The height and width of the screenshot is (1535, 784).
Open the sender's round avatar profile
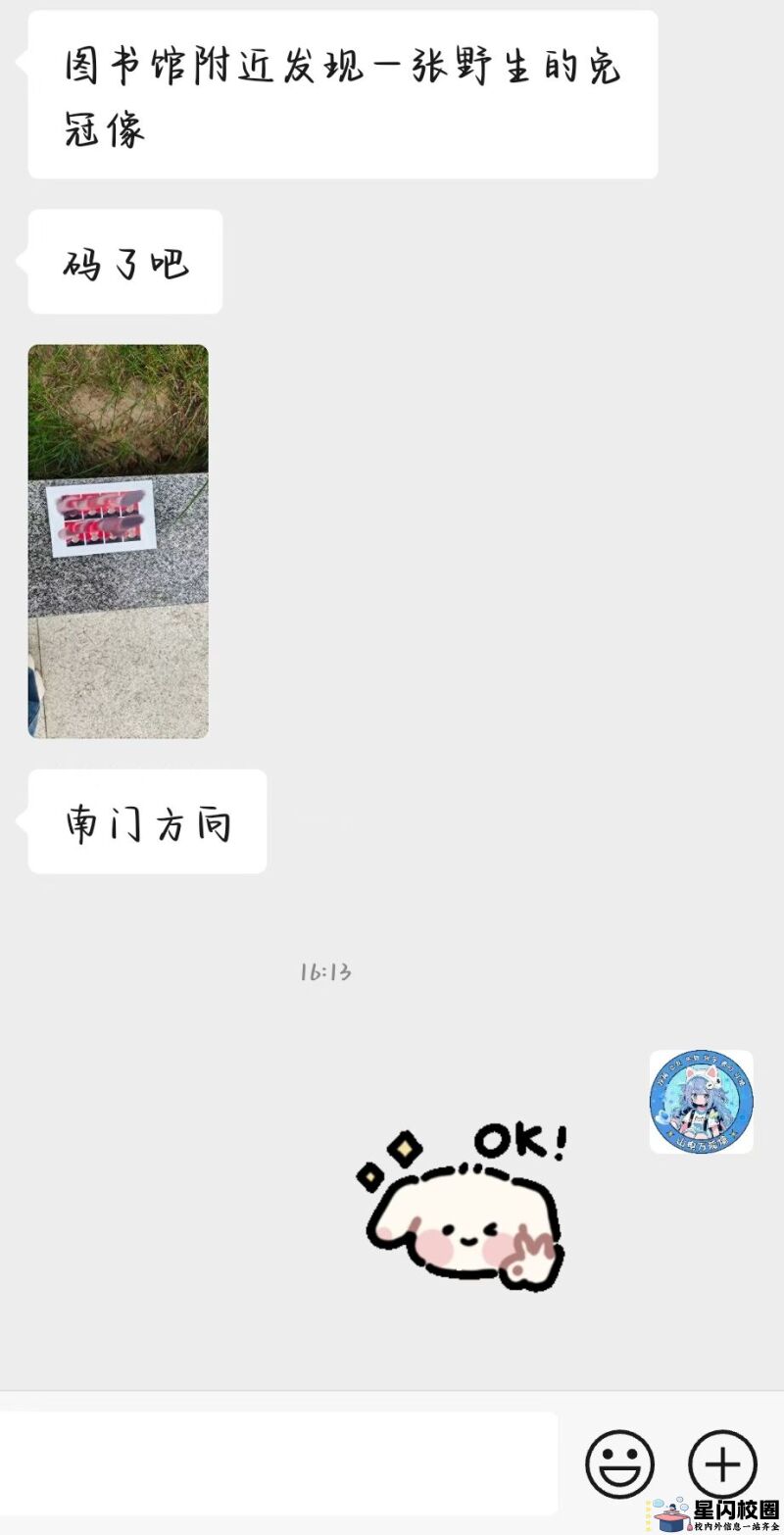point(701,1102)
